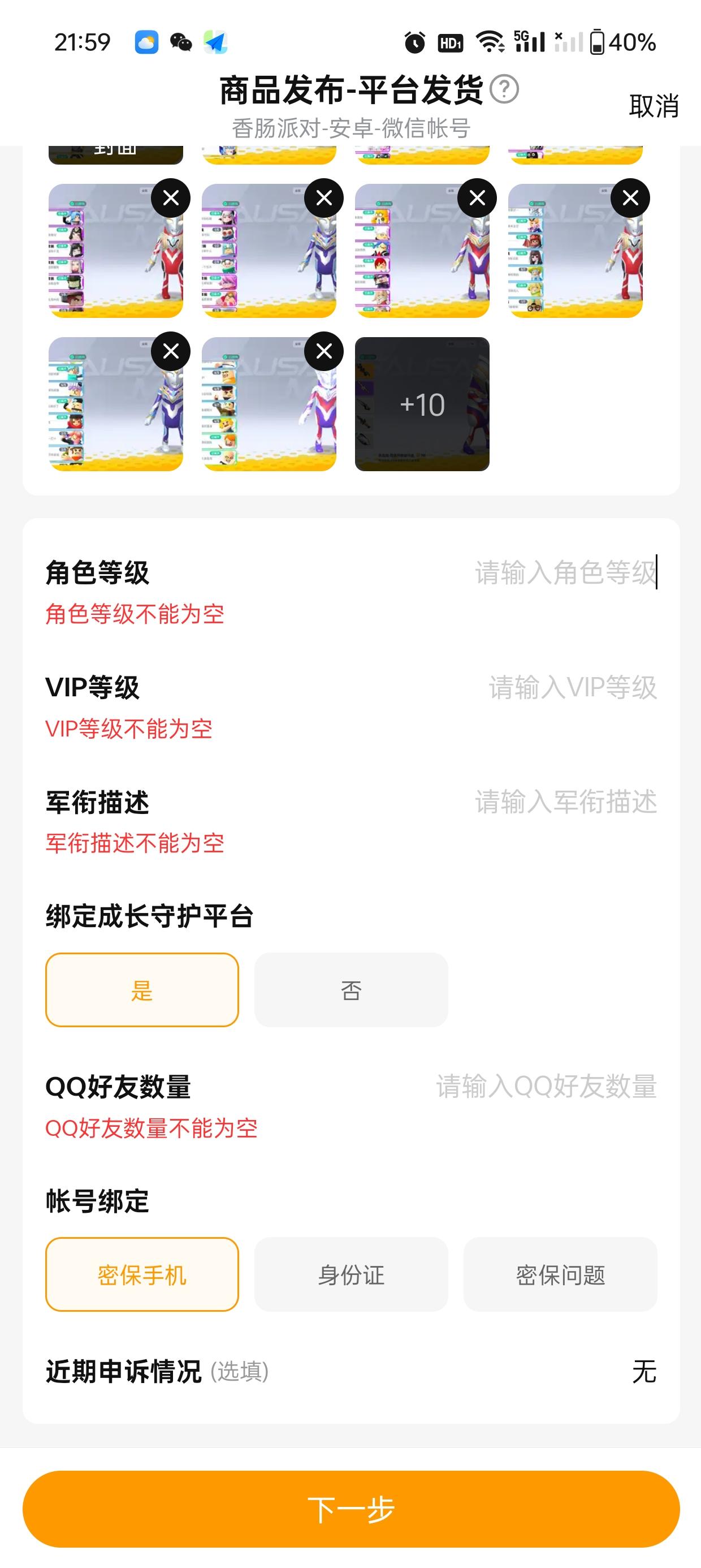Tap the Telegram icon in the status bar
The image size is (701, 1568).
[x=217, y=41]
